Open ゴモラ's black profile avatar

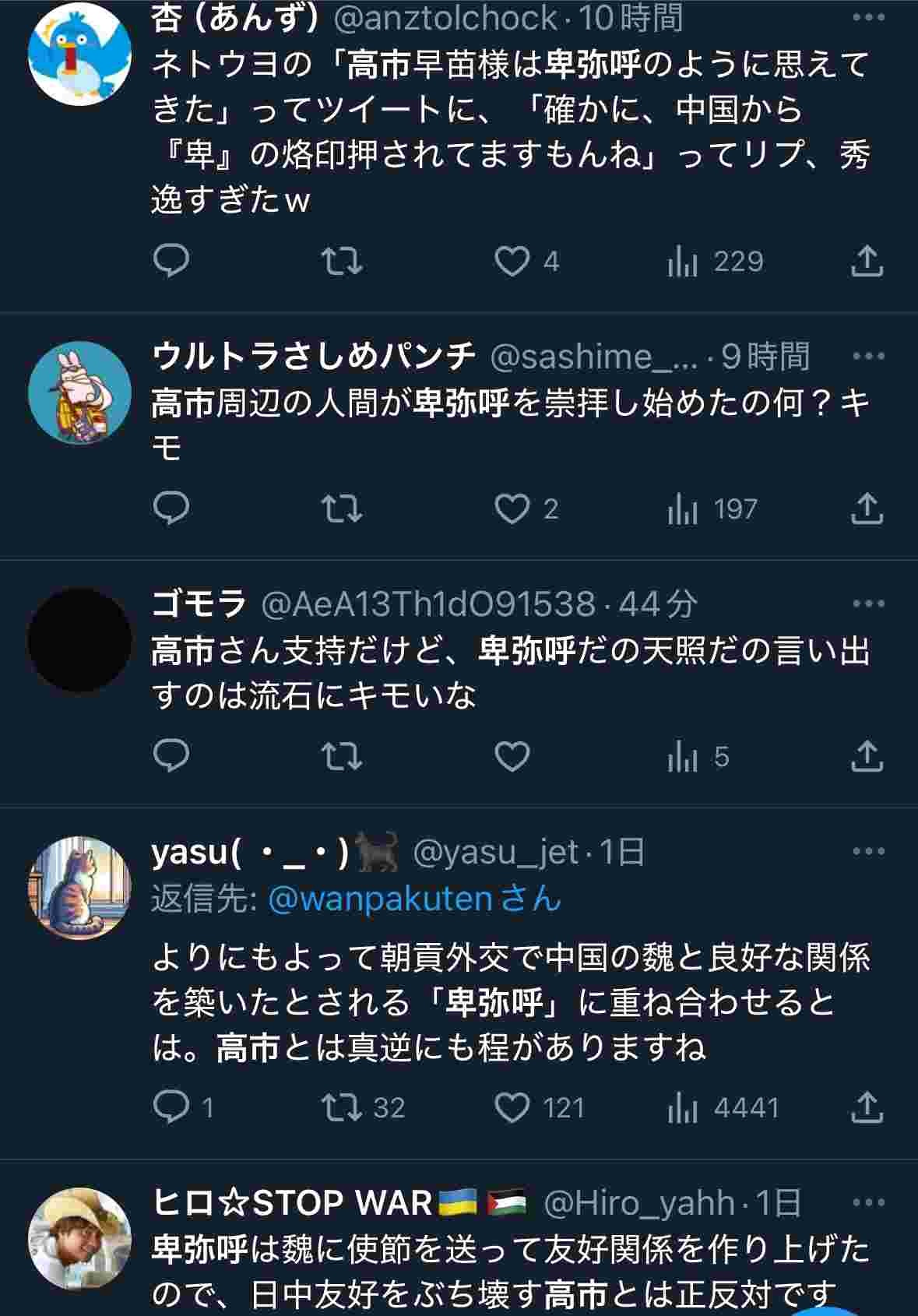[x=79, y=640]
